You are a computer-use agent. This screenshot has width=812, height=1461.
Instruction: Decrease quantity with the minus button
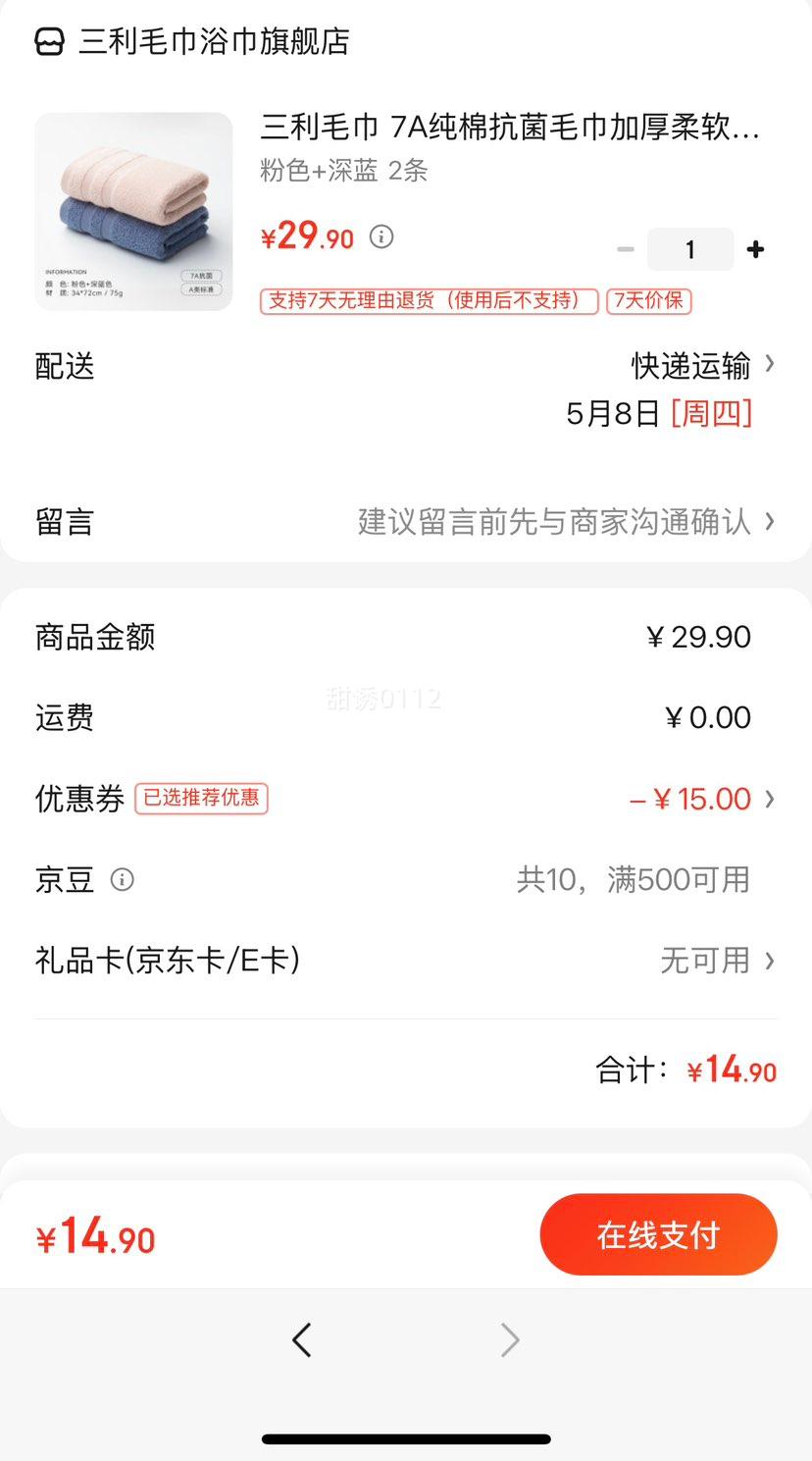coord(626,249)
